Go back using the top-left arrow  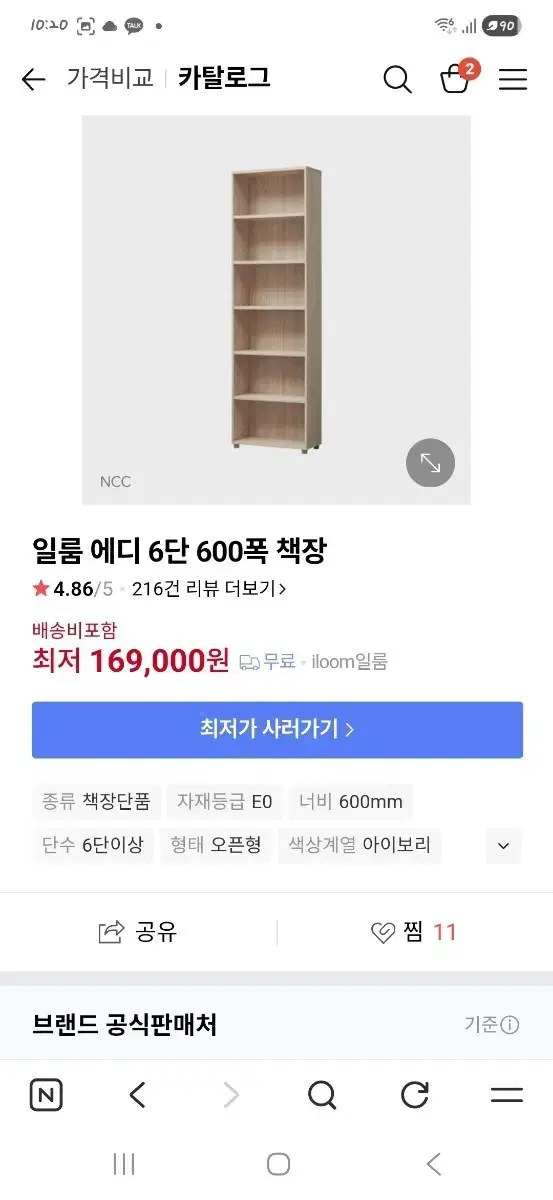point(33,80)
